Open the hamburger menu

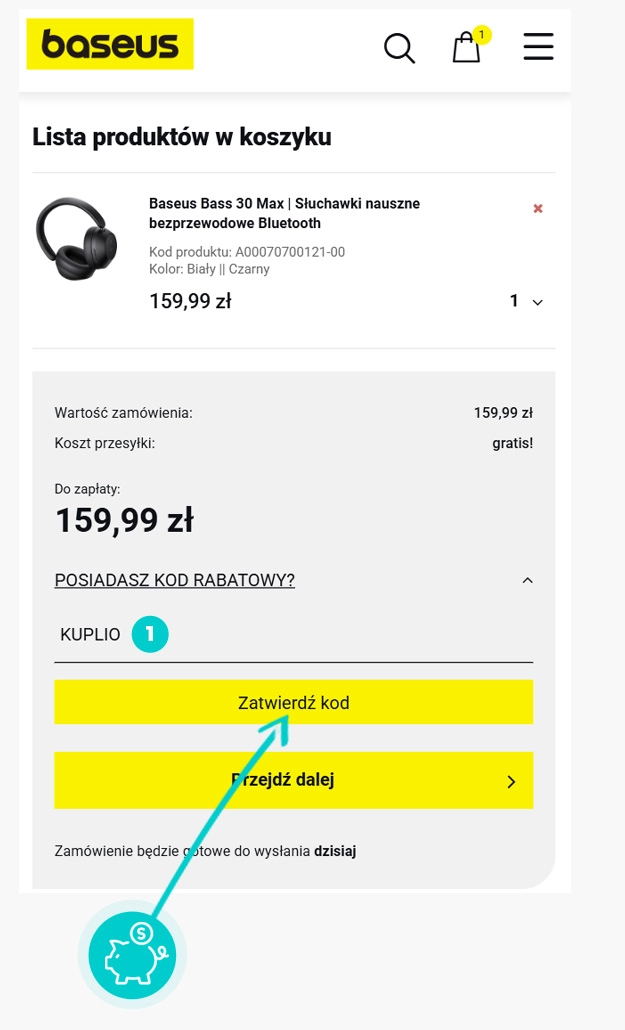(x=538, y=47)
